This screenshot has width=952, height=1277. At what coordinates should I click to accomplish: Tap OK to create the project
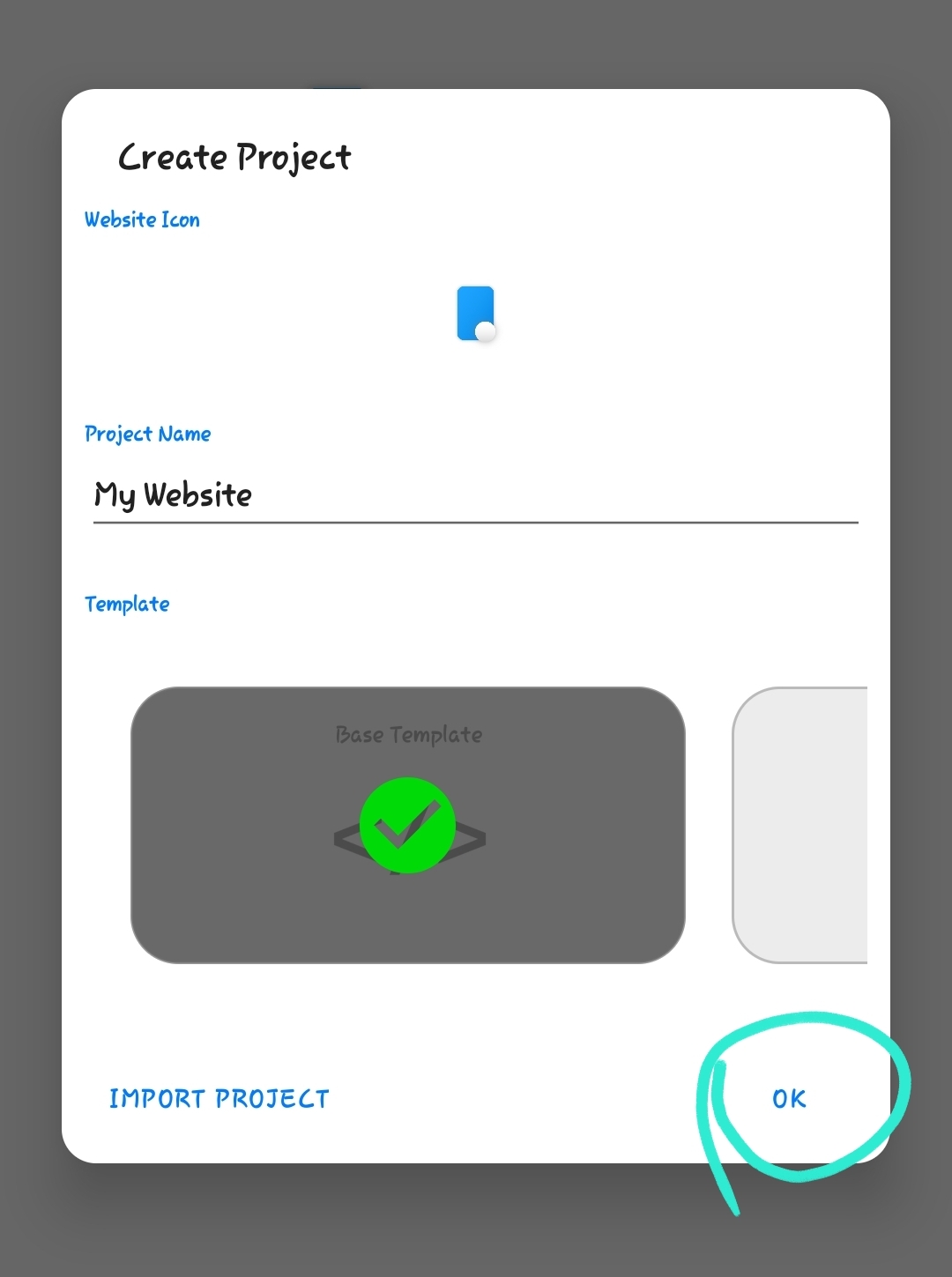789,1098
